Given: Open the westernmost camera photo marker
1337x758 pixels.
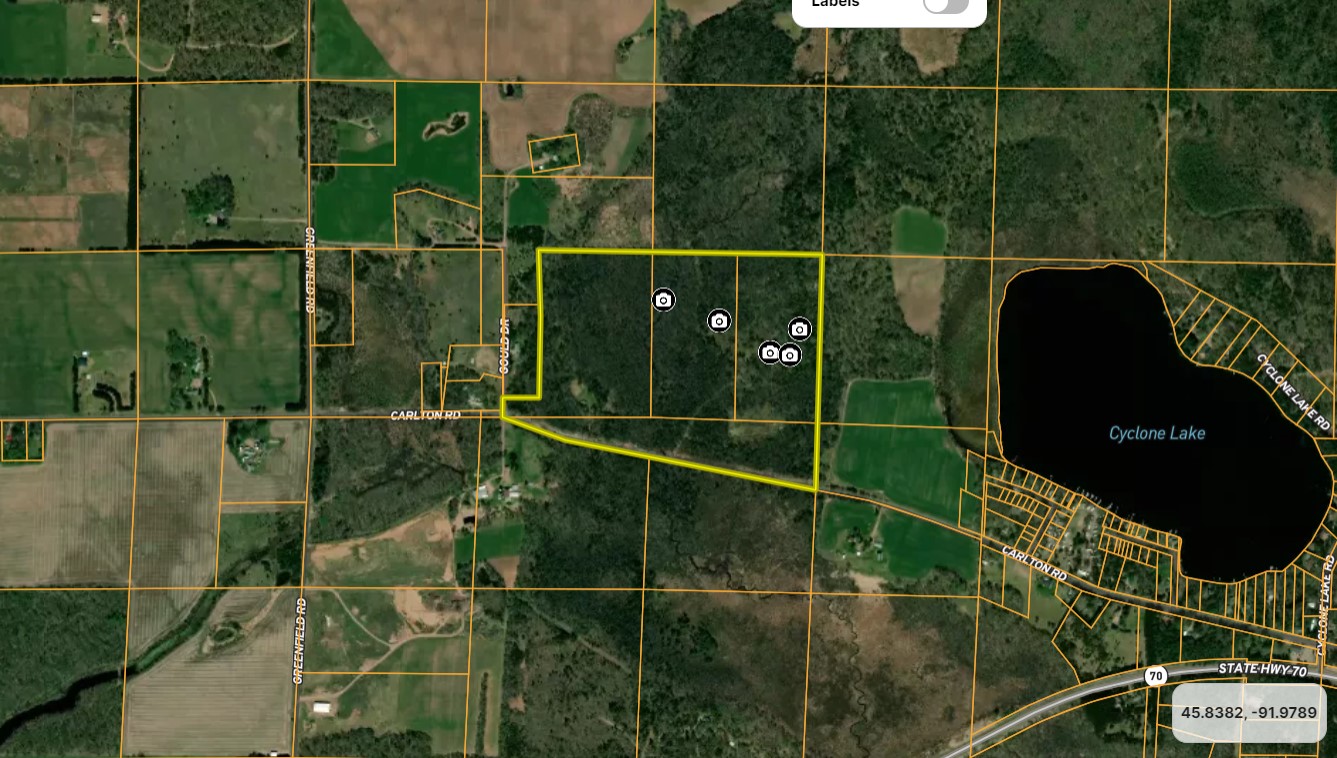Looking at the screenshot, I should pyautogui.click(x=663, y=300).
